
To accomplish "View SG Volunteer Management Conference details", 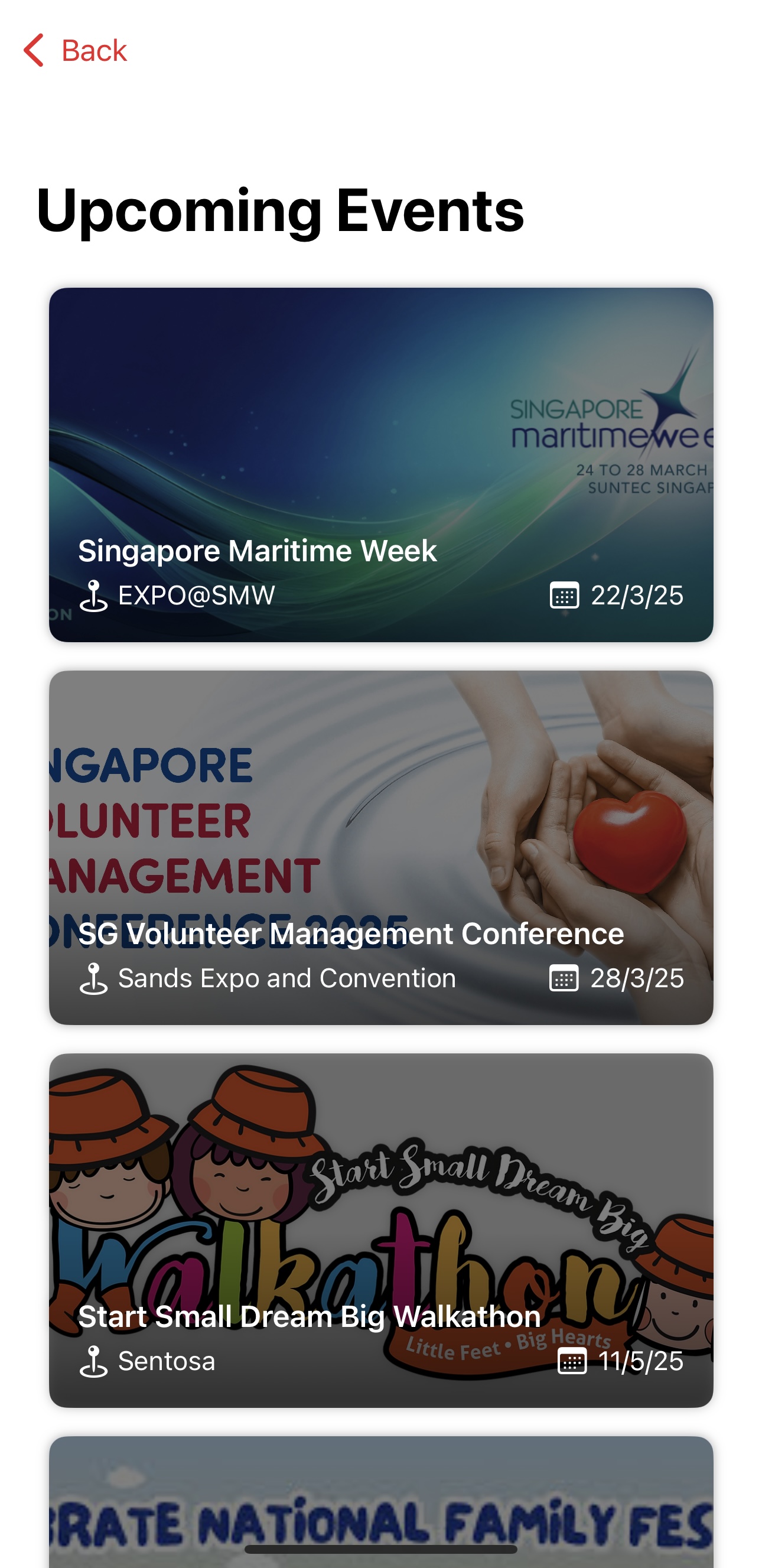I will tap(381, 847).
